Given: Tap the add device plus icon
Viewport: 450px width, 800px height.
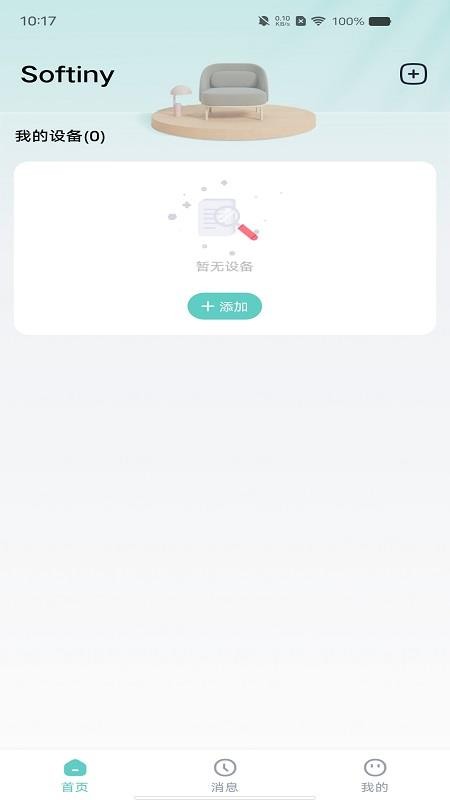Looking at the screenshot, I should [x=413, y=74].
